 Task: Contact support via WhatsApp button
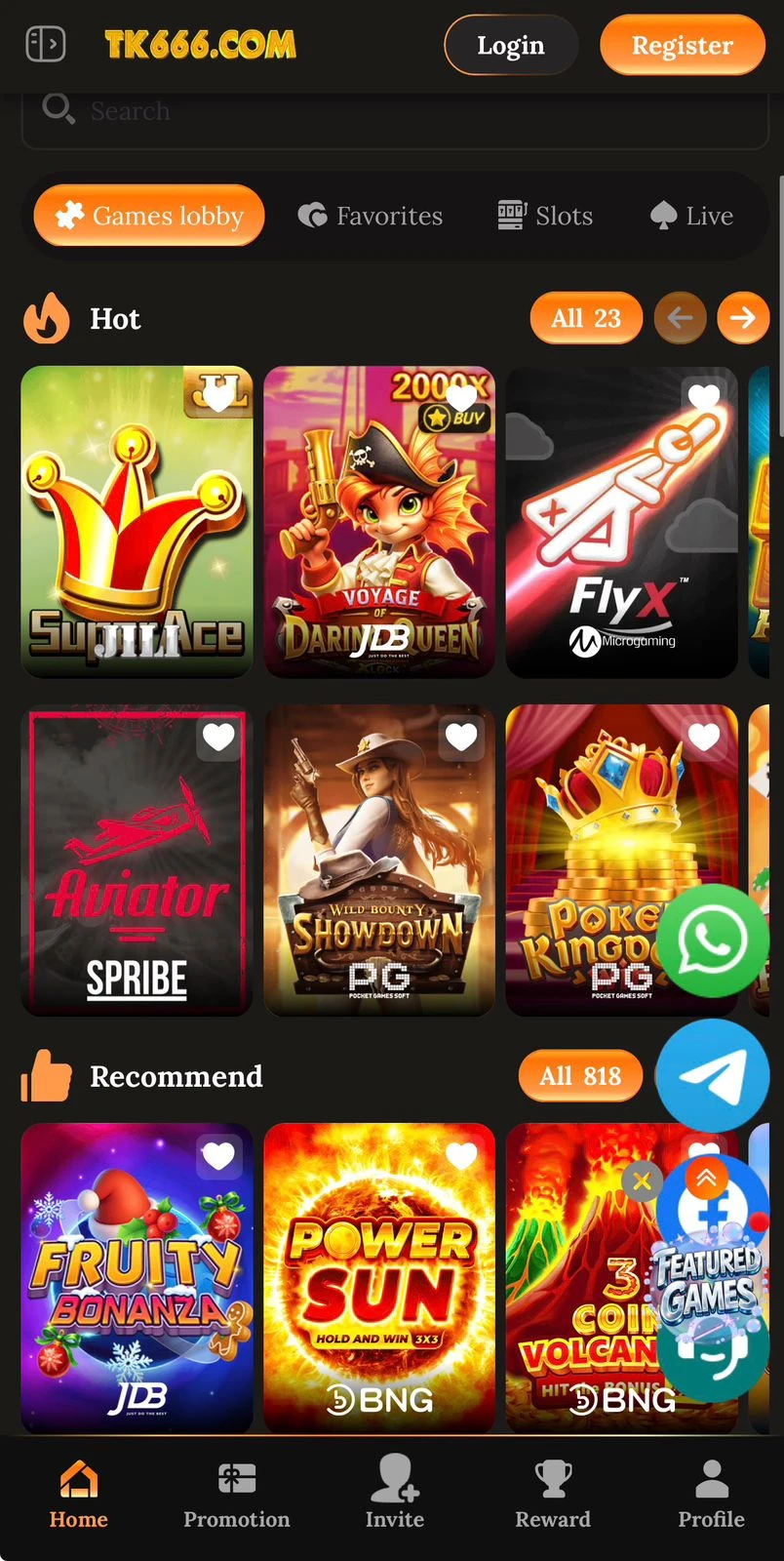tap(713, 941)
